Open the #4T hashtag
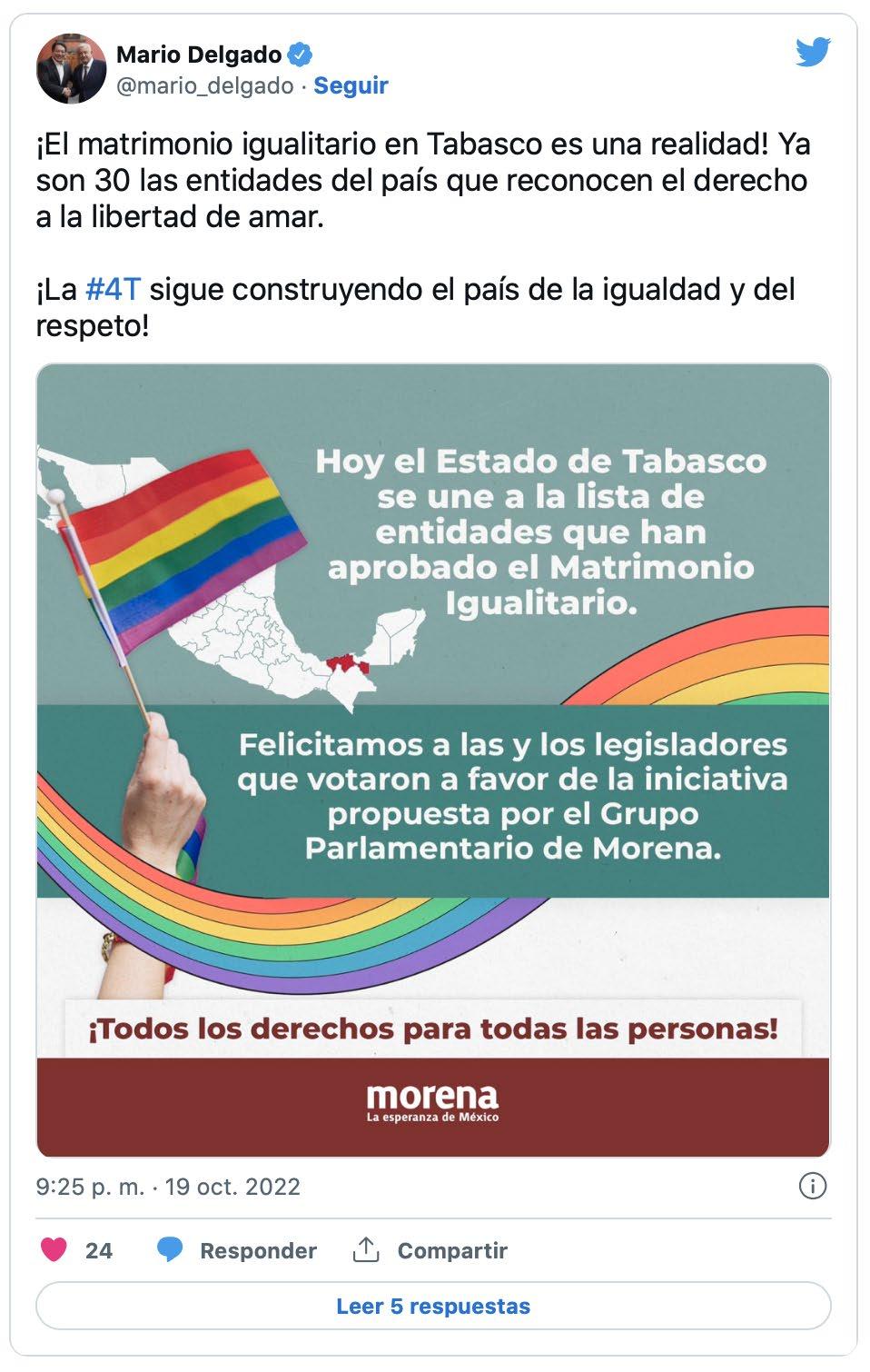 click(113, 290)
